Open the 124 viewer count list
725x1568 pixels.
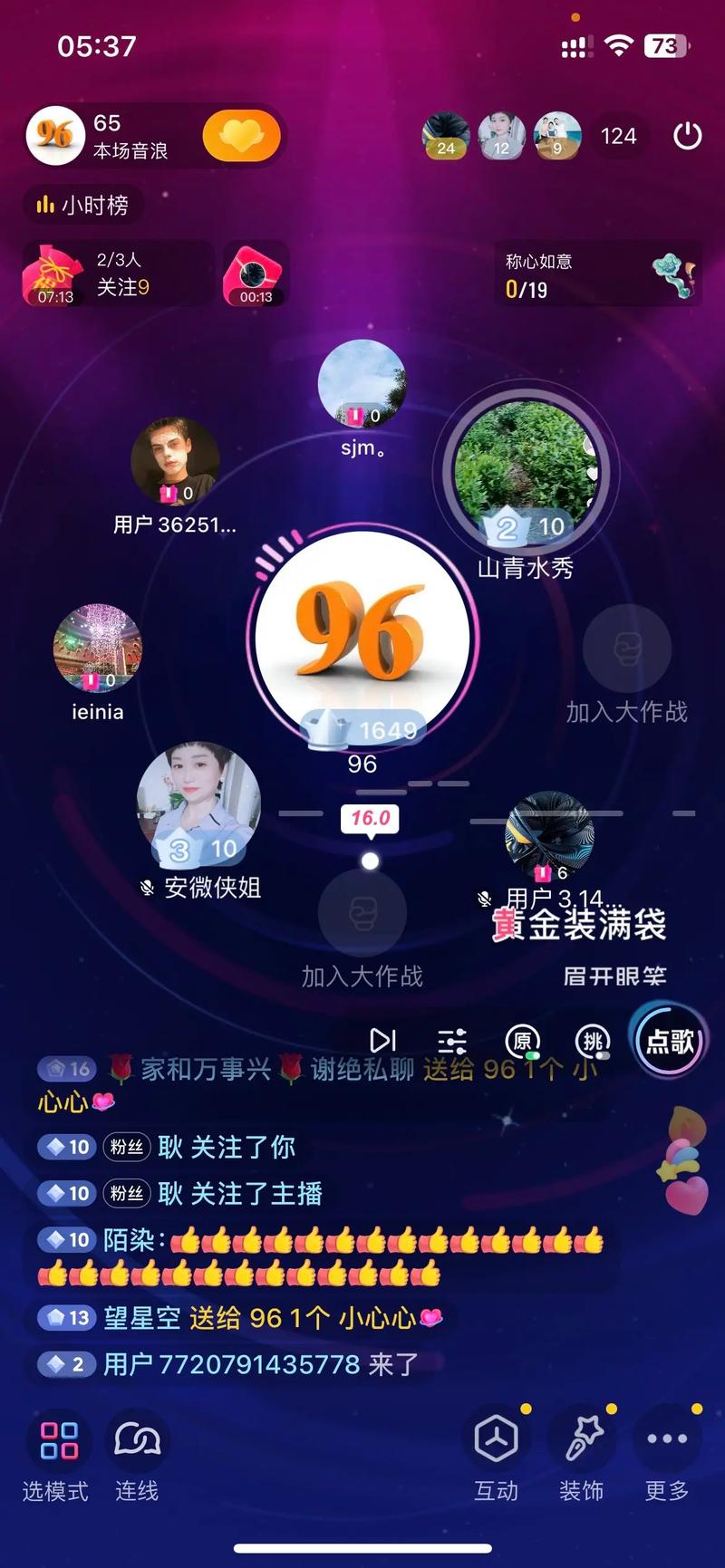(618, 136)
